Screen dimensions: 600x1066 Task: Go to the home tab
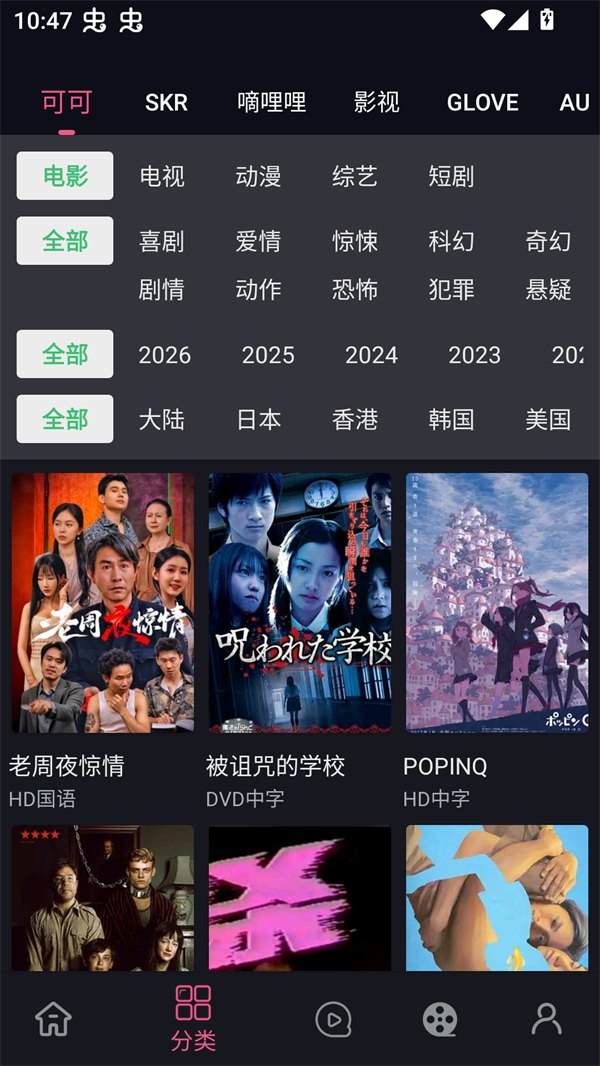pyautogui.click(x=53, y=1019)
